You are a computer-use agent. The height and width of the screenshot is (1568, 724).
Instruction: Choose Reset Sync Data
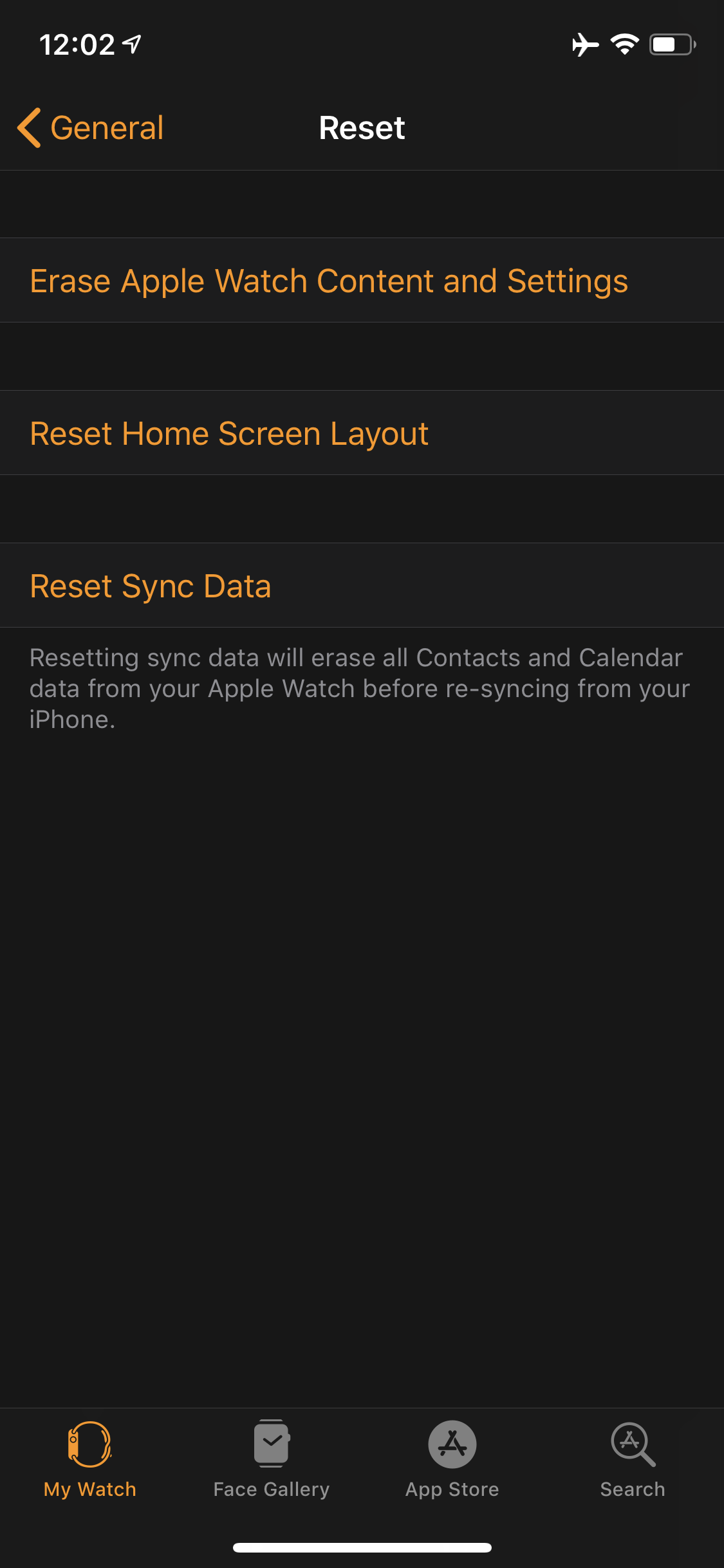point(362,585)
